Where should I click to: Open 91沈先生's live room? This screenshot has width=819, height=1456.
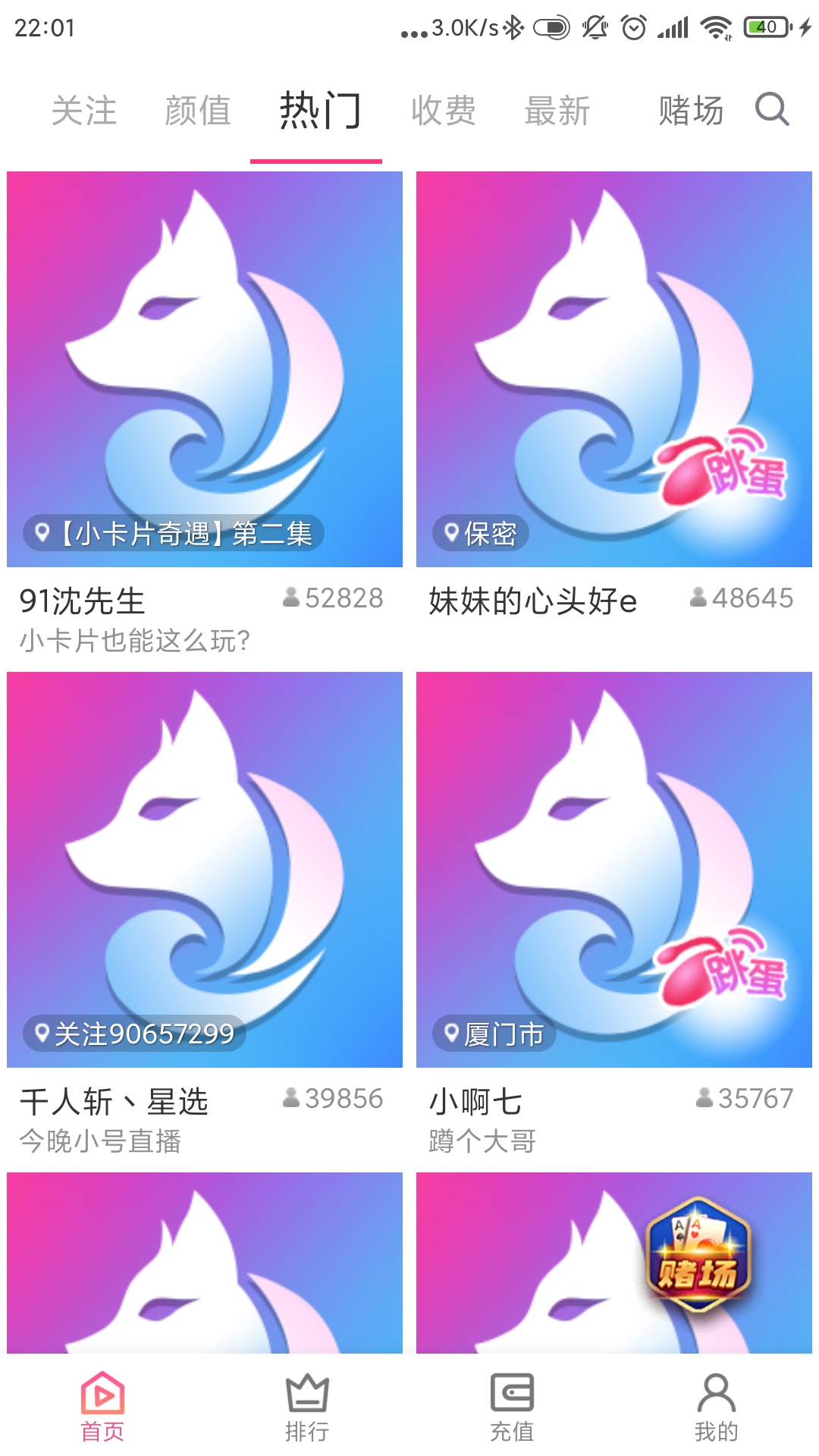(205, 369)
